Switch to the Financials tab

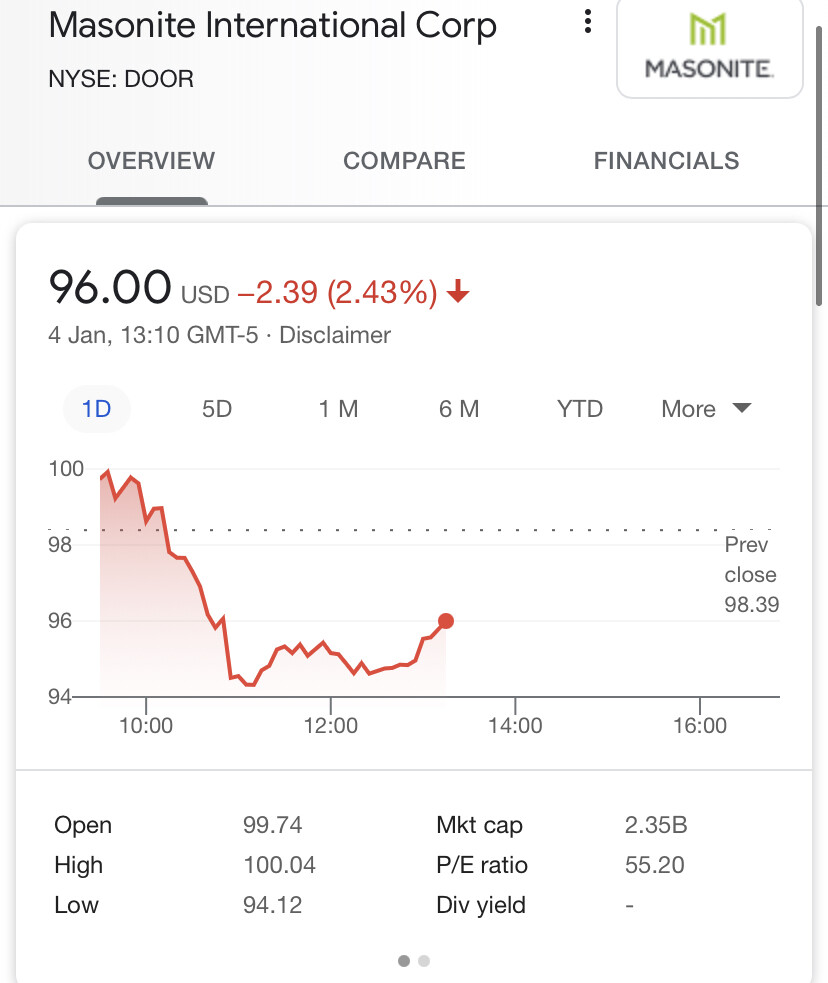[x=666, y=161]
